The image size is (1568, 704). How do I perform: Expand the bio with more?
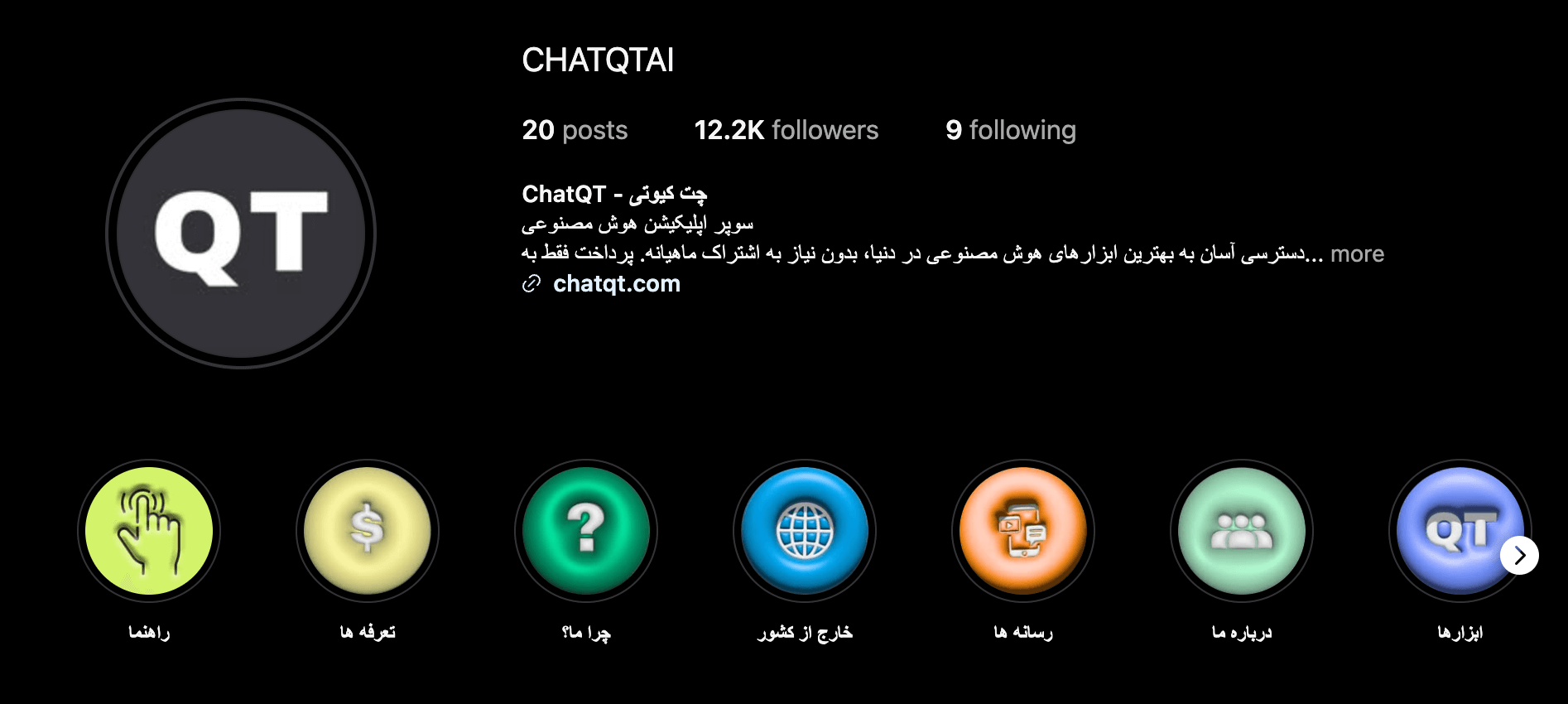pos(1357,254)
